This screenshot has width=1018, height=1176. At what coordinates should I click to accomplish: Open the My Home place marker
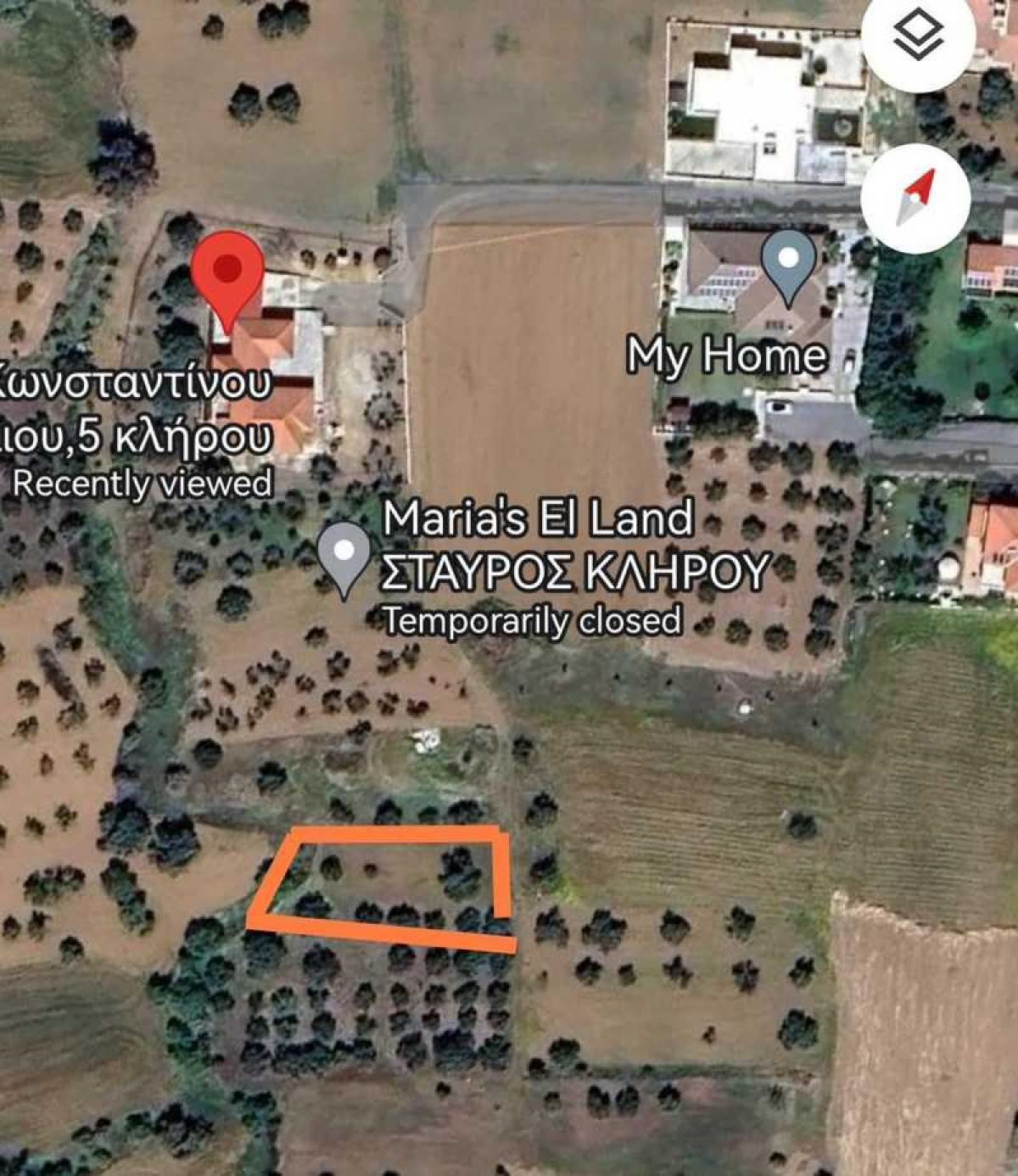coord(788,263)
